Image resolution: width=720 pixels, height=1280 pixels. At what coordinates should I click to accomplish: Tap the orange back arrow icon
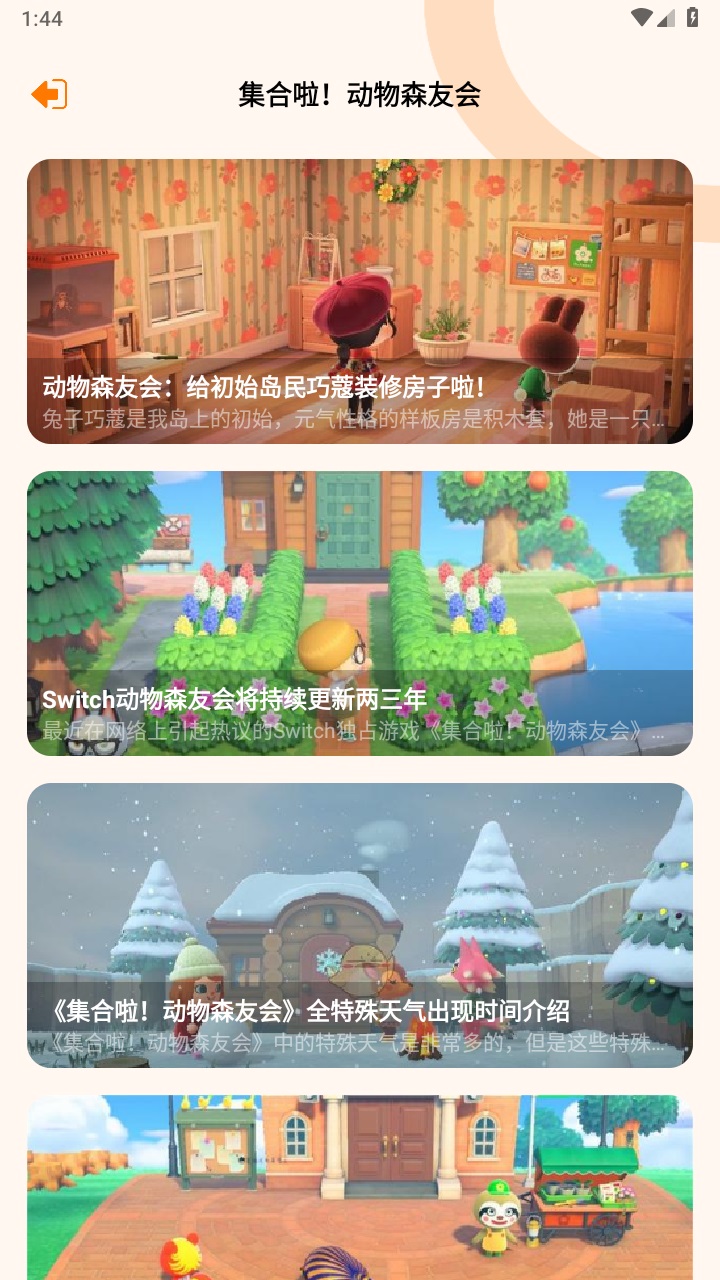pos(49,95)
